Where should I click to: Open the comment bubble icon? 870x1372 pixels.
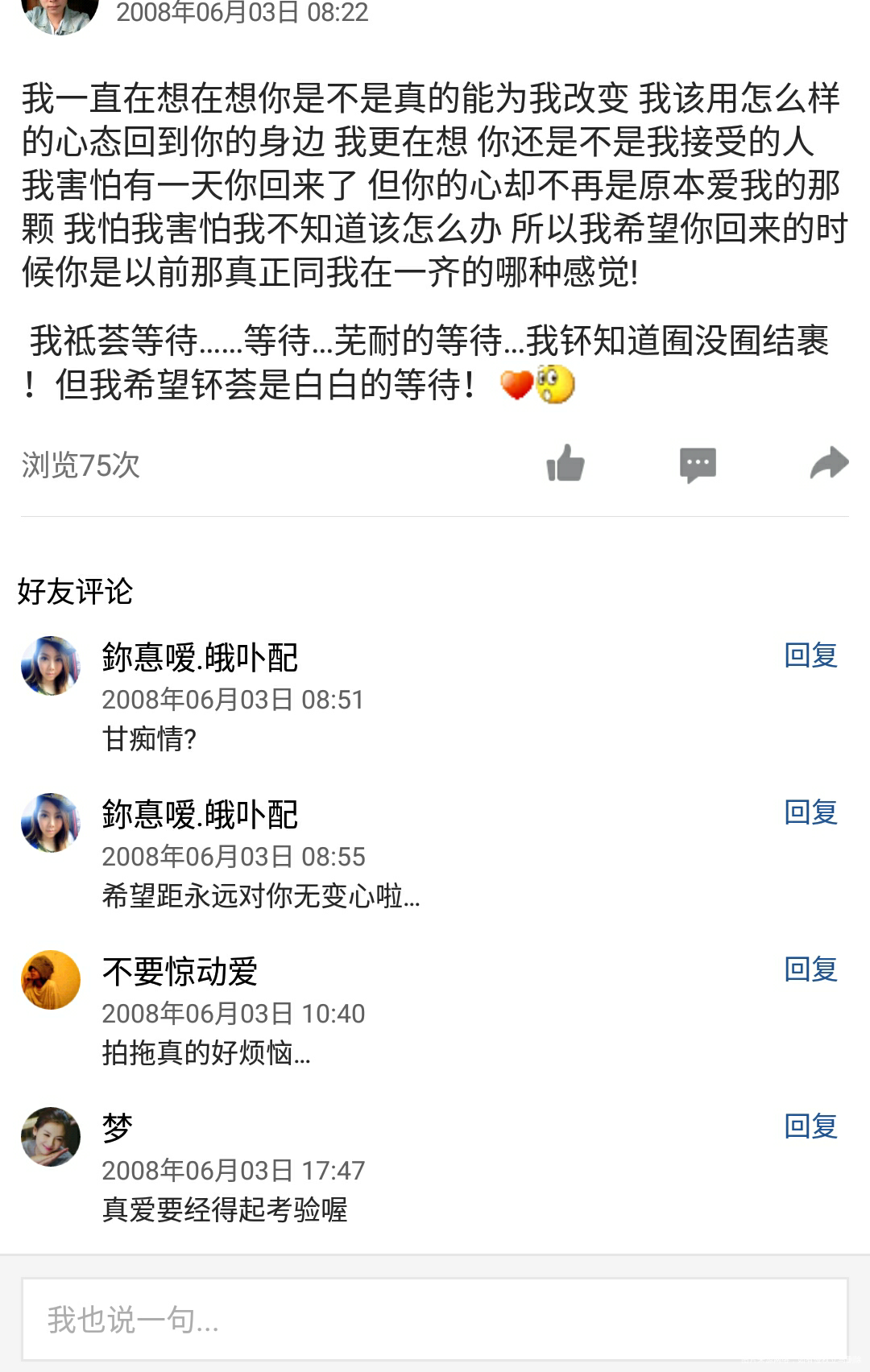[698, 465]
